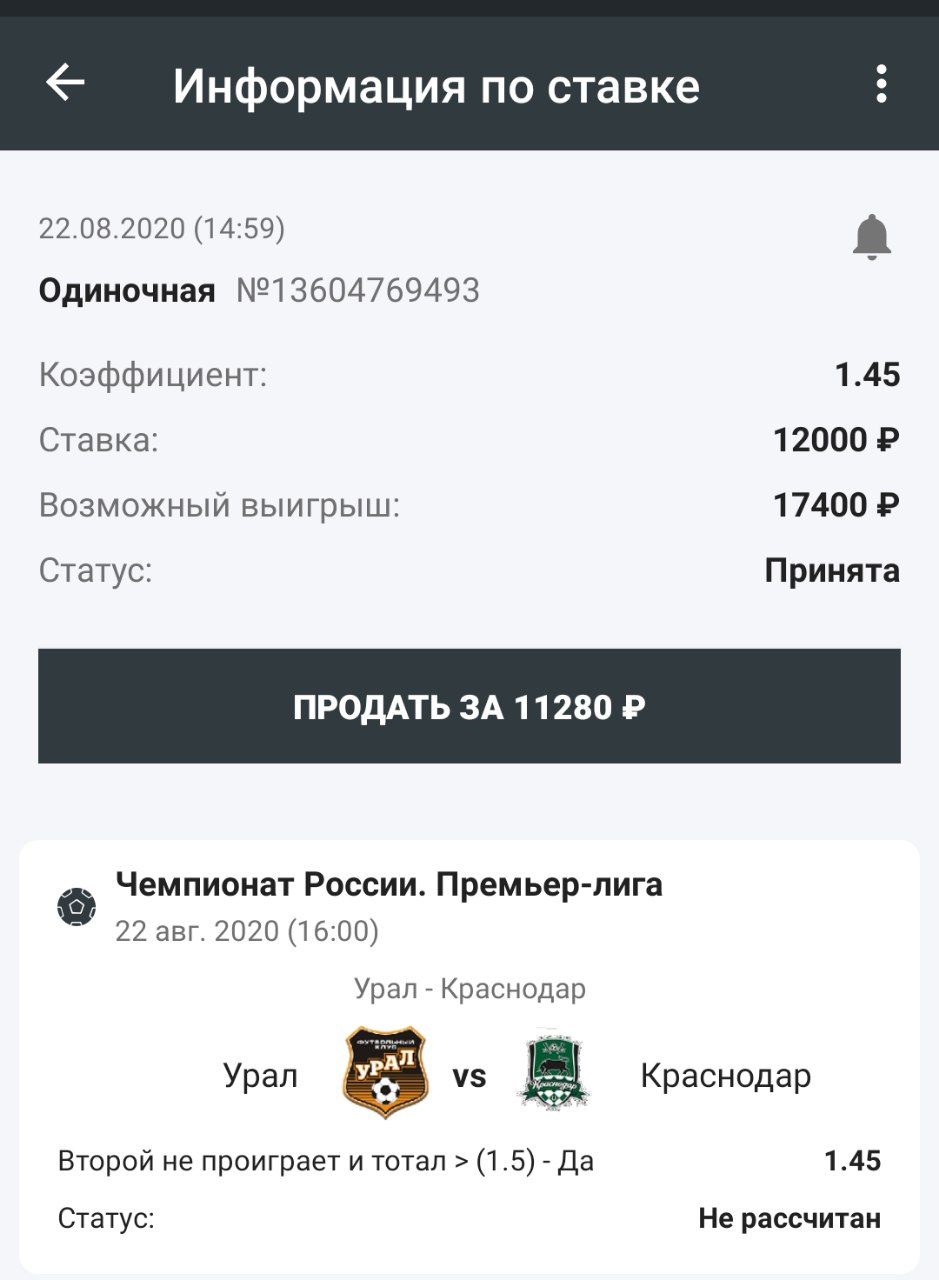Open the three-dot overflow menu
Image resolution: width=939 pixels, height=1280 pixels.
pyautogui.click(x=880, y=84)
